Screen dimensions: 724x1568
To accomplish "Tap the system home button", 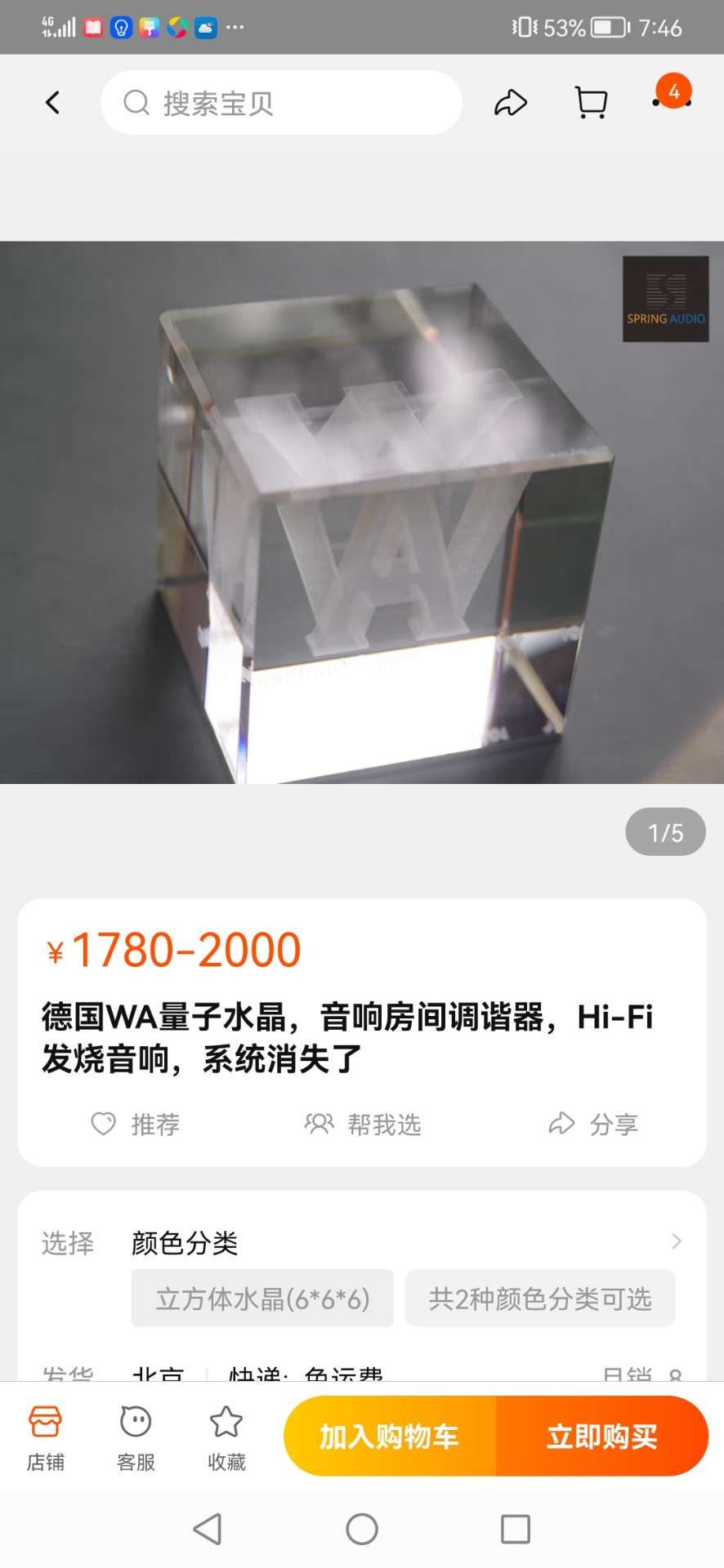I will click(362, 1529).
